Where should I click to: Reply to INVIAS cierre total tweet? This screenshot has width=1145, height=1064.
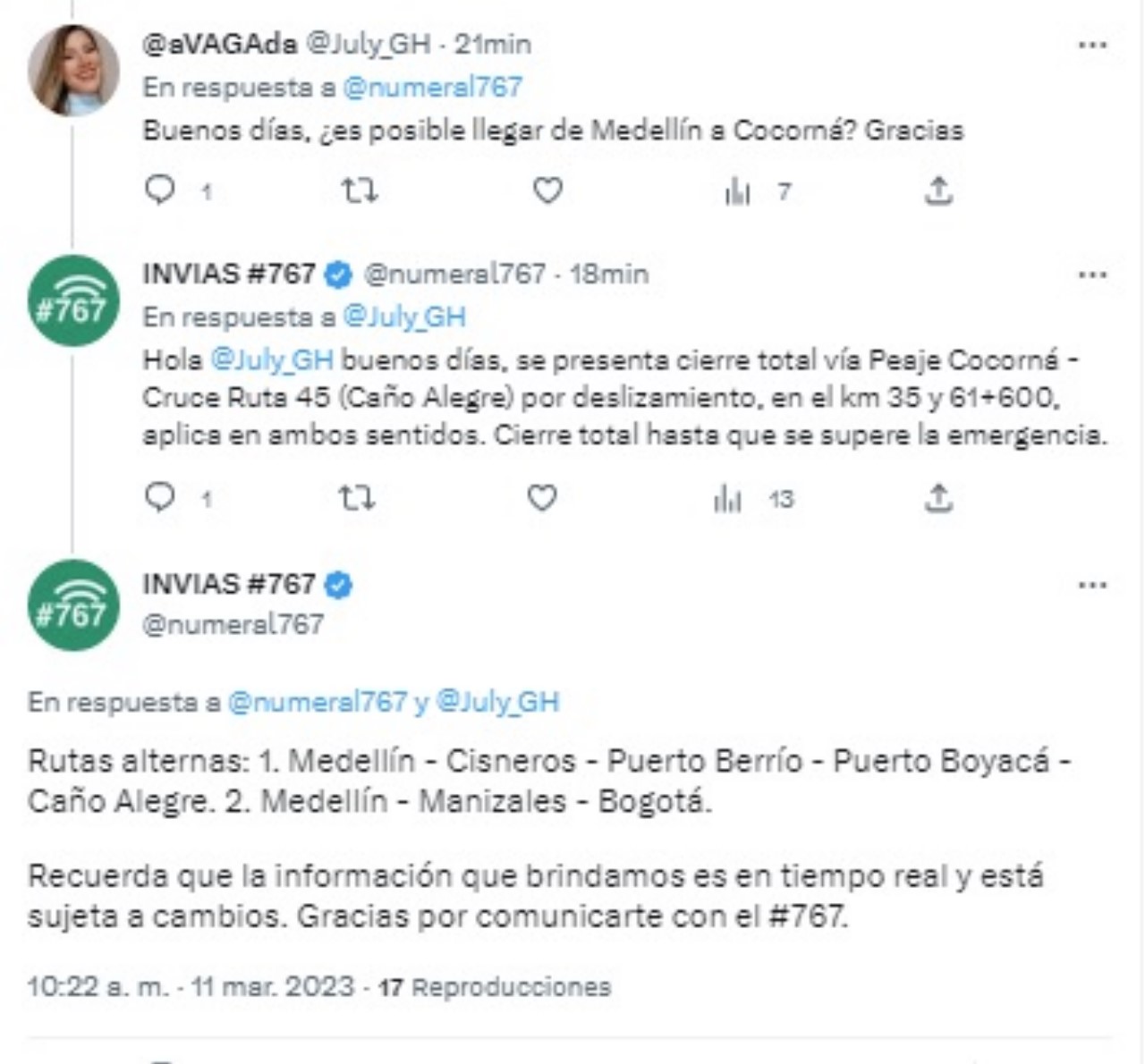pos(160,497)
